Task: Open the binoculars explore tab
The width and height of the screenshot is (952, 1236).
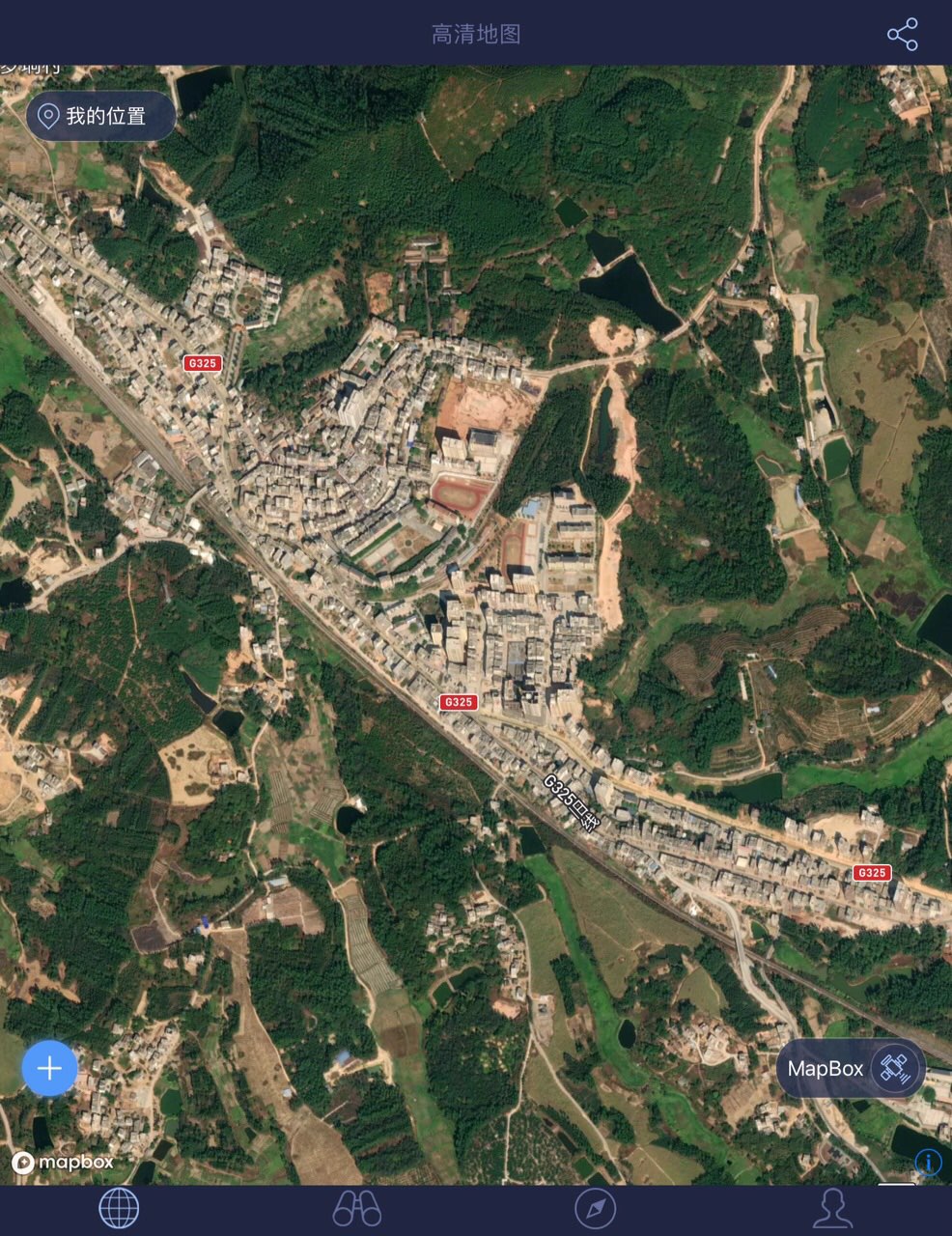Action: pos(357,1208)
